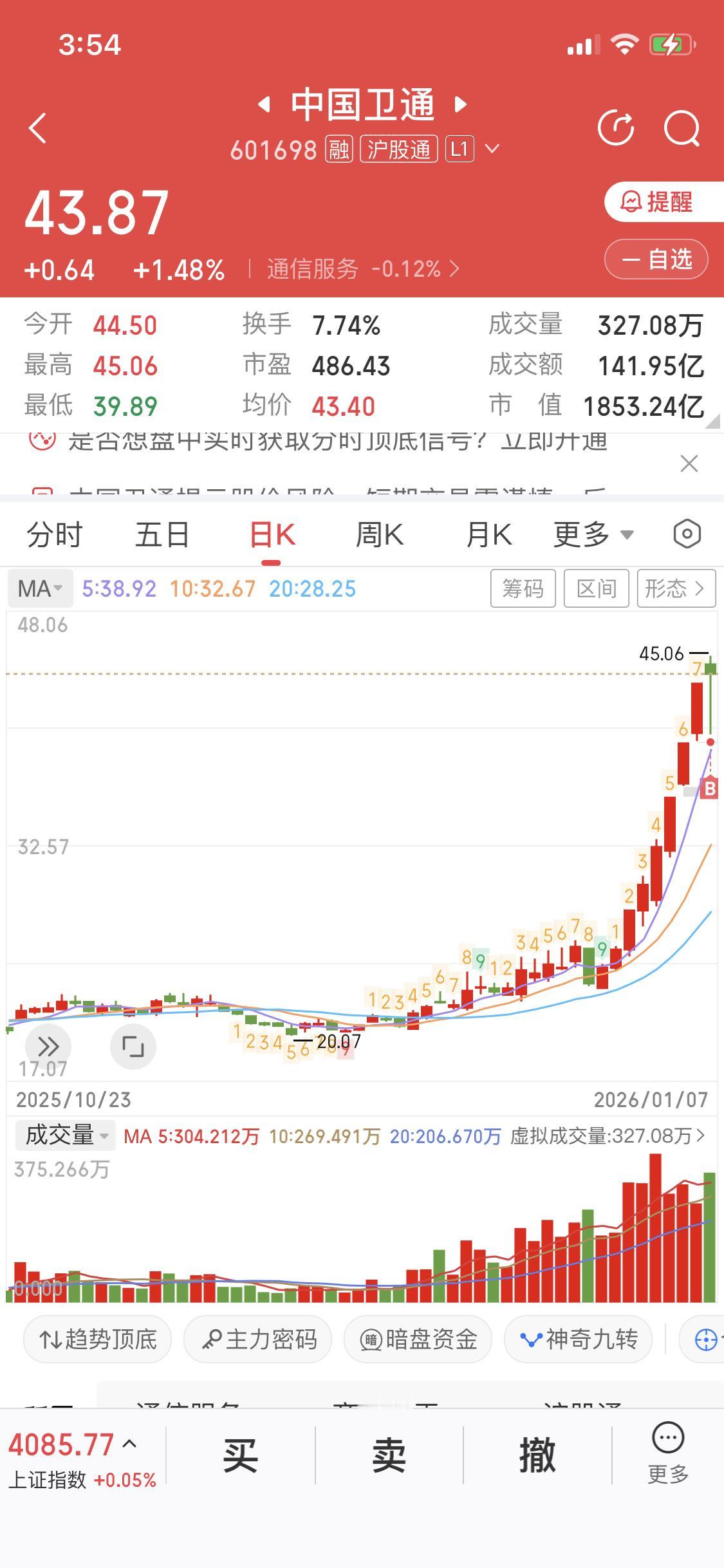Open the 神奇九转 indicator tool
724x1568 pixels.
pos(577,1339)
